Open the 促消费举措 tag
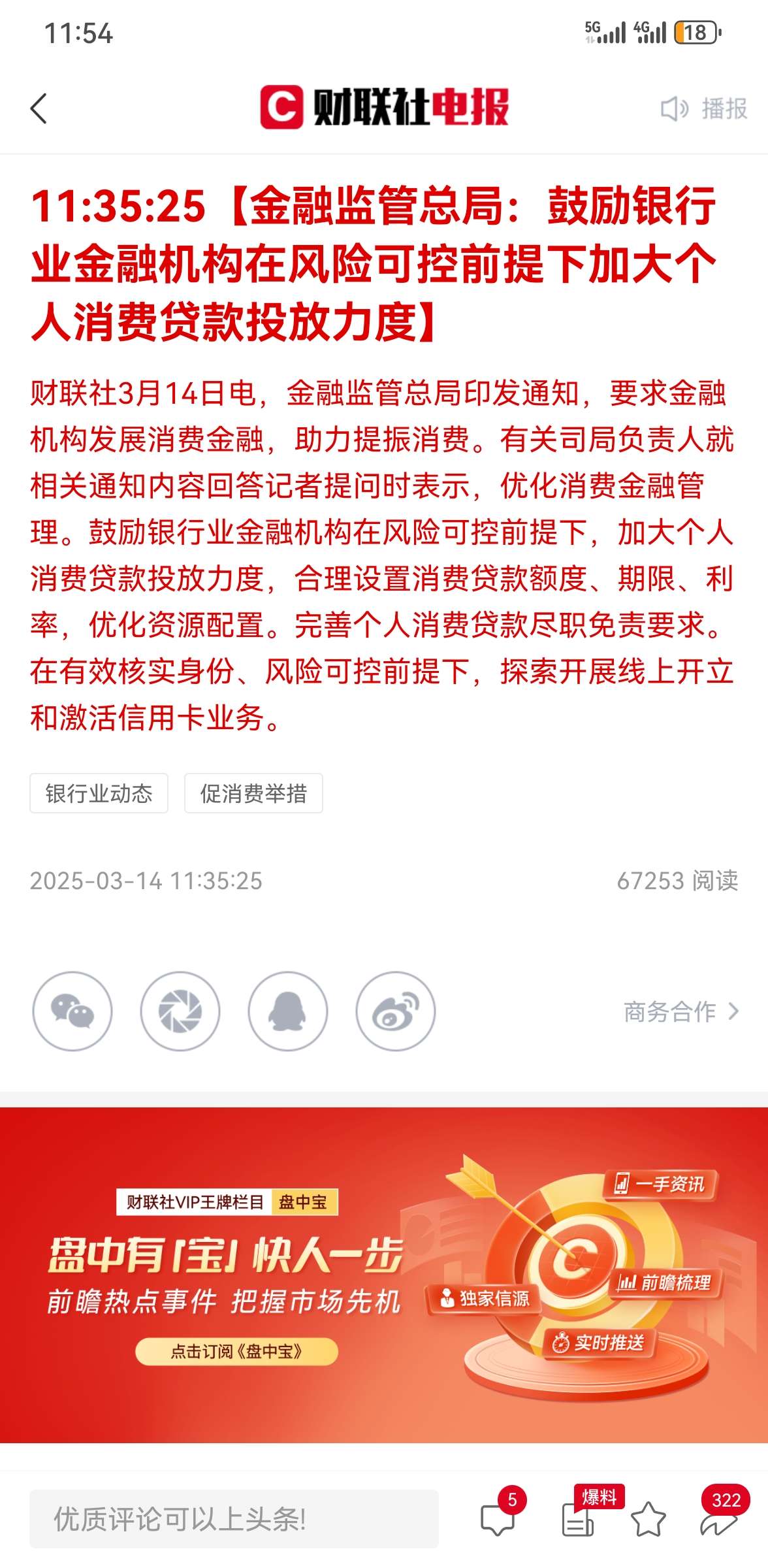 (253, 793)
